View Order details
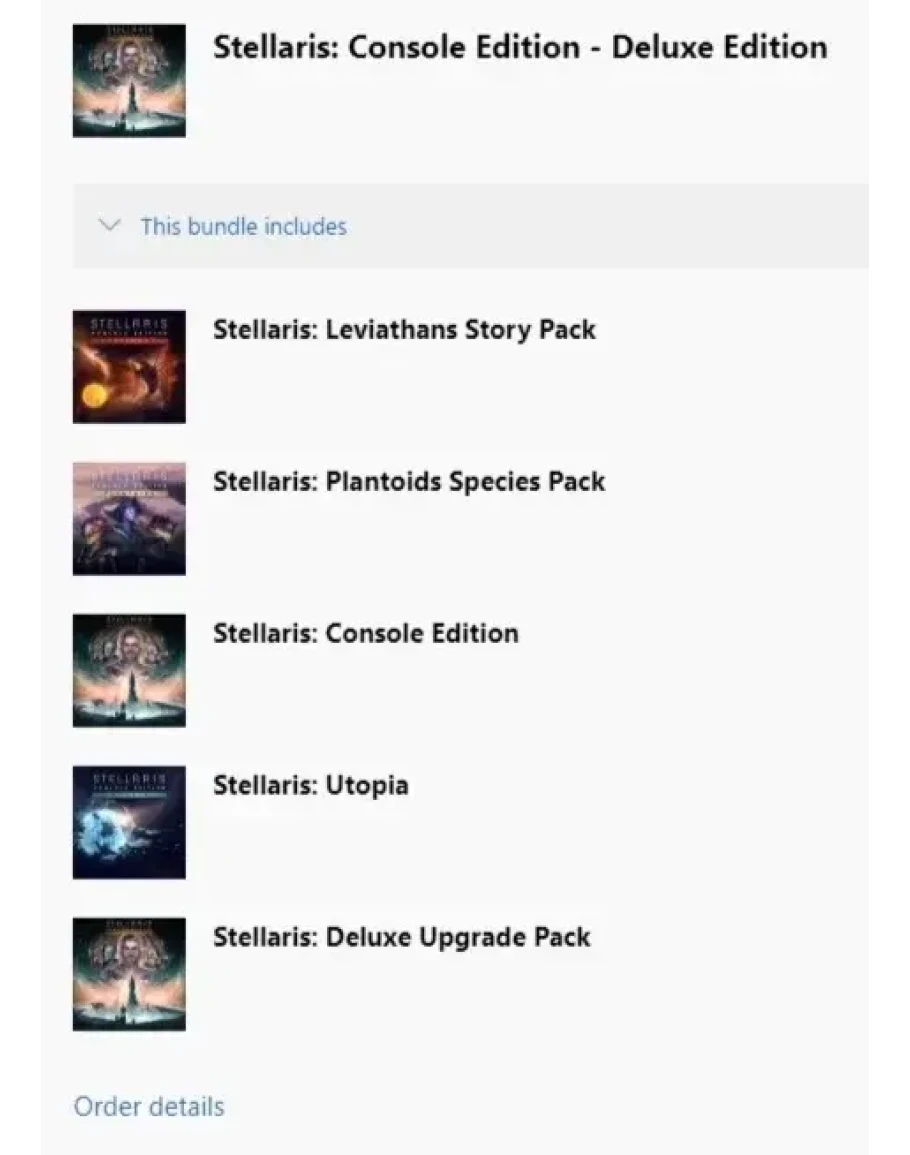Viewport: 910px width, 1155px height. pos(149,1106)
